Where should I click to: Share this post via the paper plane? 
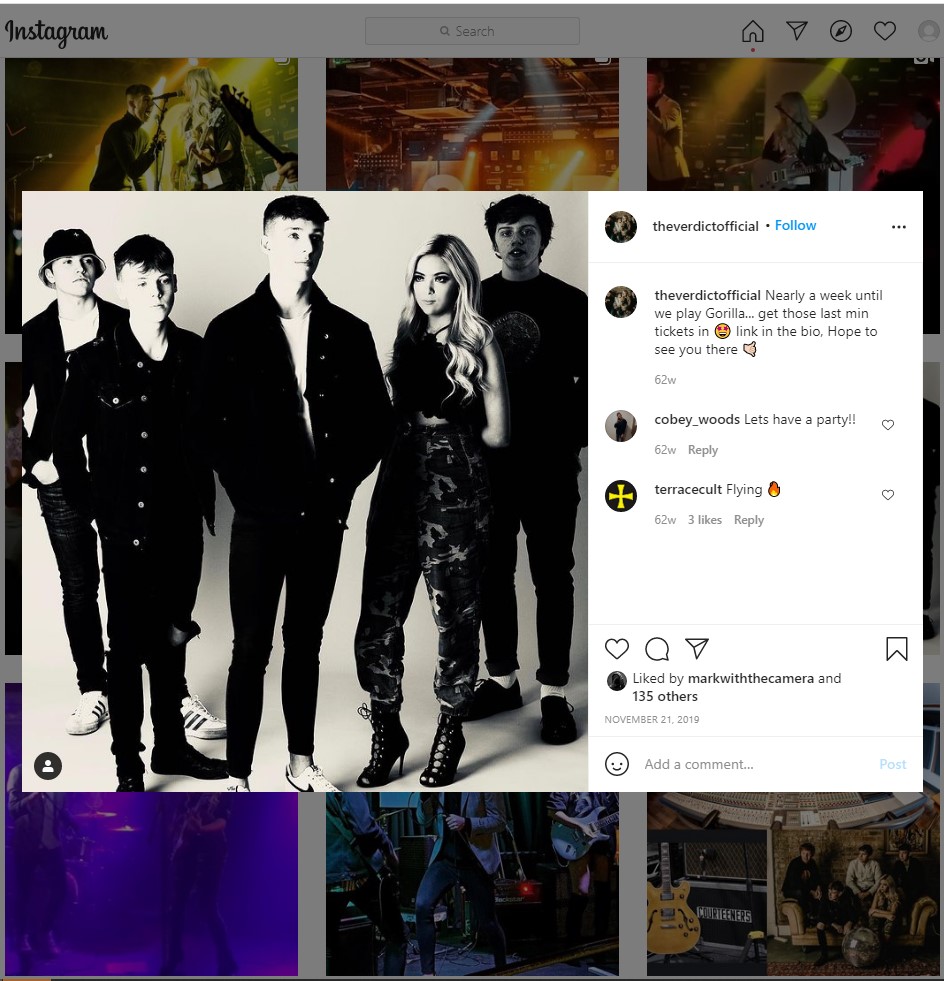tap(697, 648)
